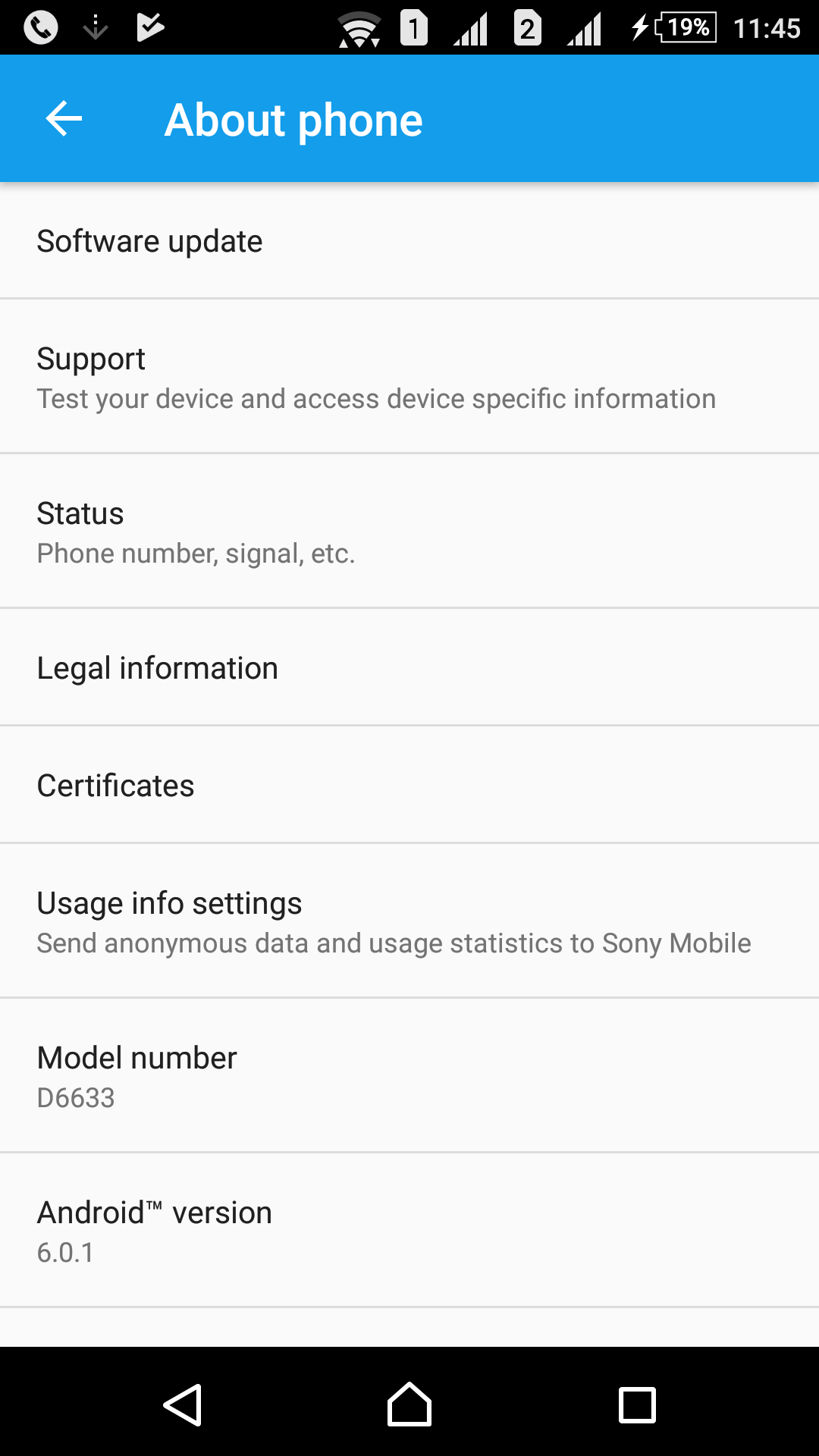The height and width of the screenshot is (1456, 819).
Task: Open Legal information
Action: click(409, 668)
